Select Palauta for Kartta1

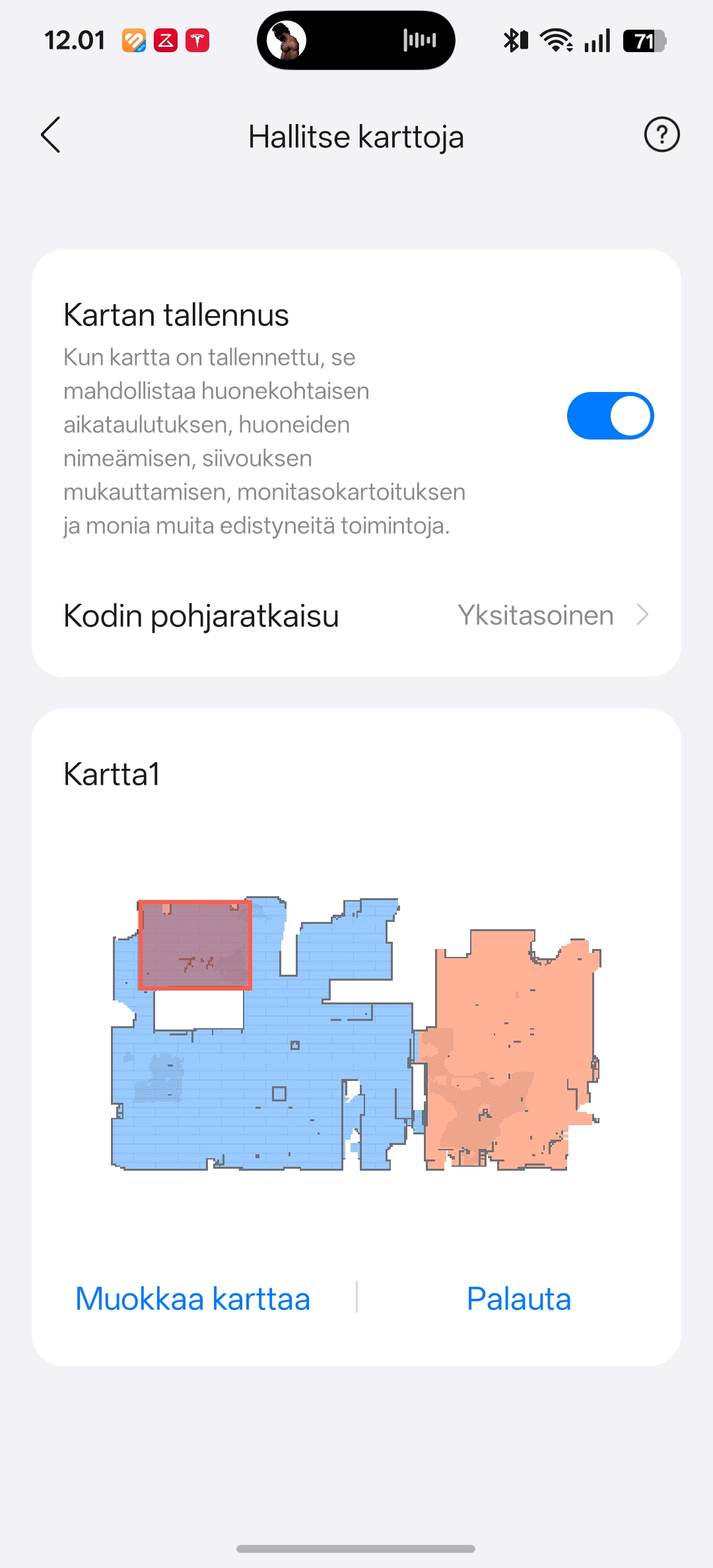click(519, 1299)
